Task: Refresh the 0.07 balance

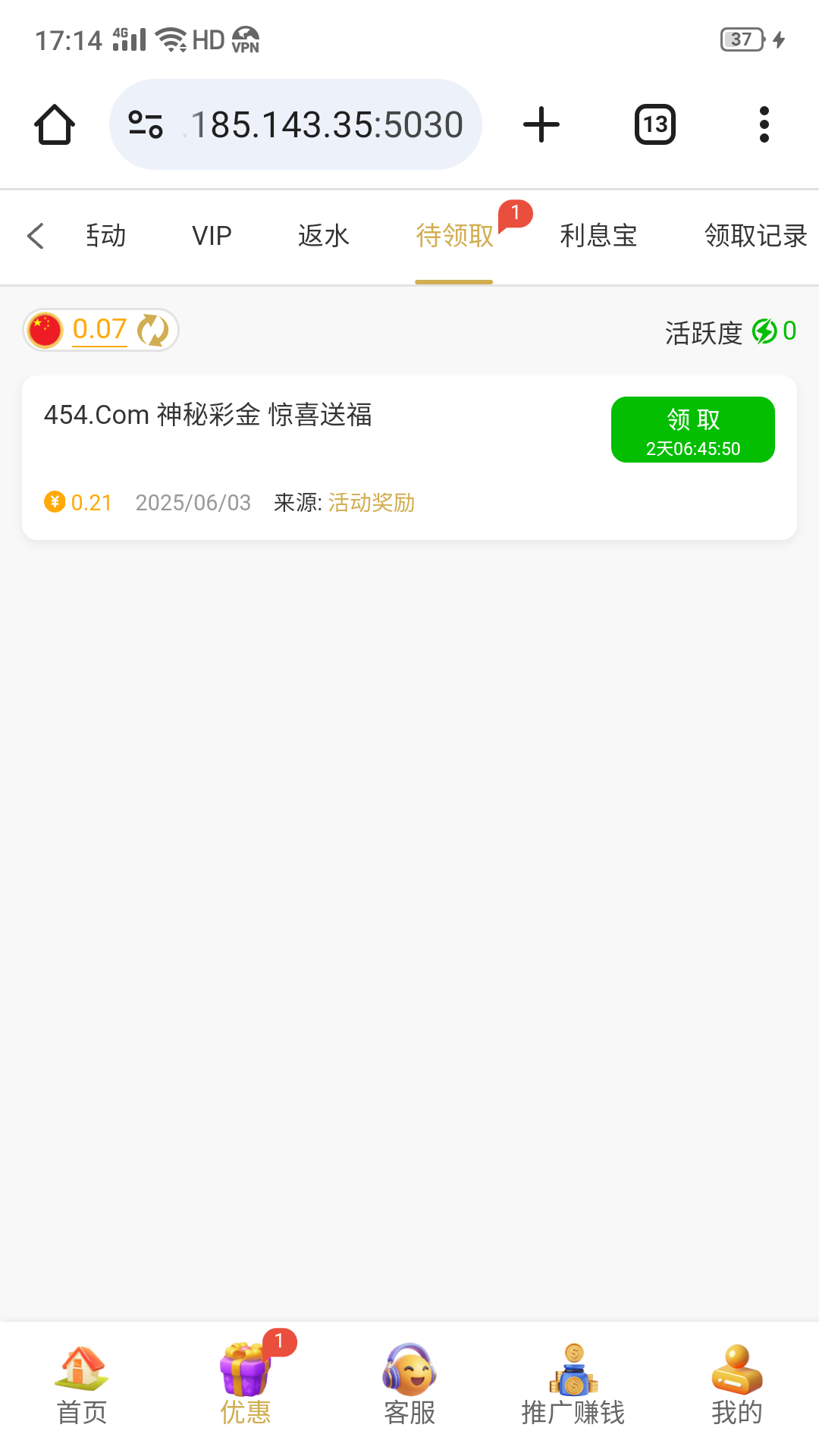Action: 153,330
